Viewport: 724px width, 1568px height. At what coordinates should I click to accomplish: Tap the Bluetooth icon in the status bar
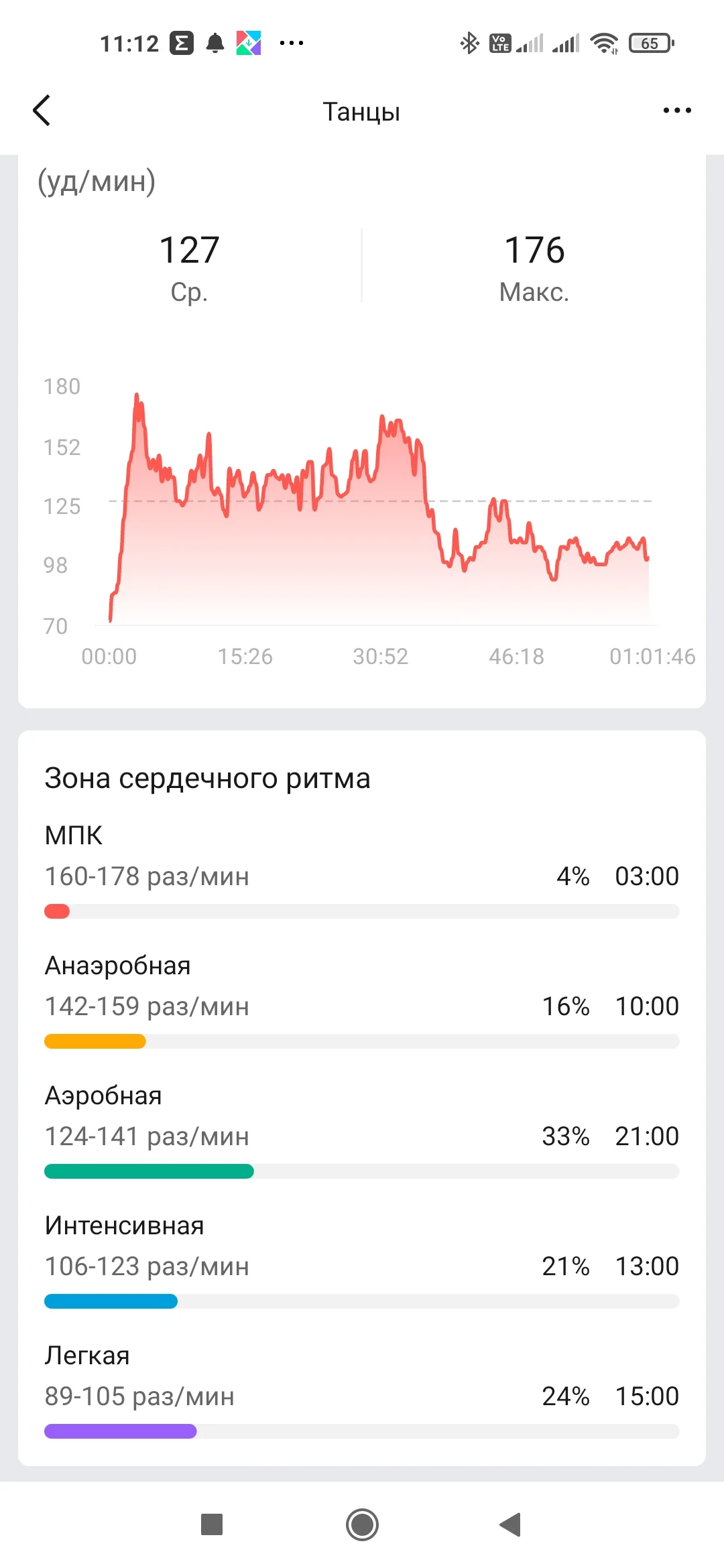[469, 42]
